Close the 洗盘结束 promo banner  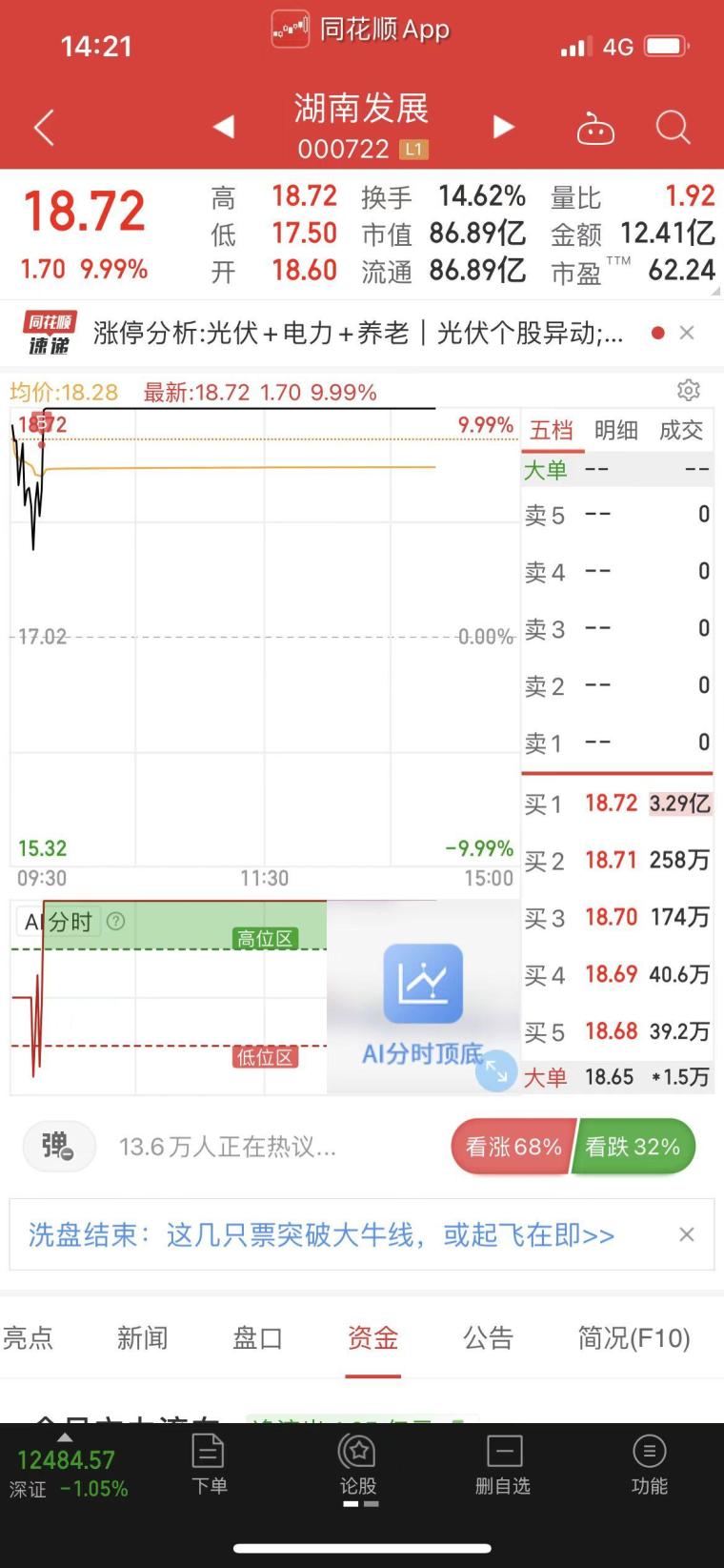click(686, 1234)
